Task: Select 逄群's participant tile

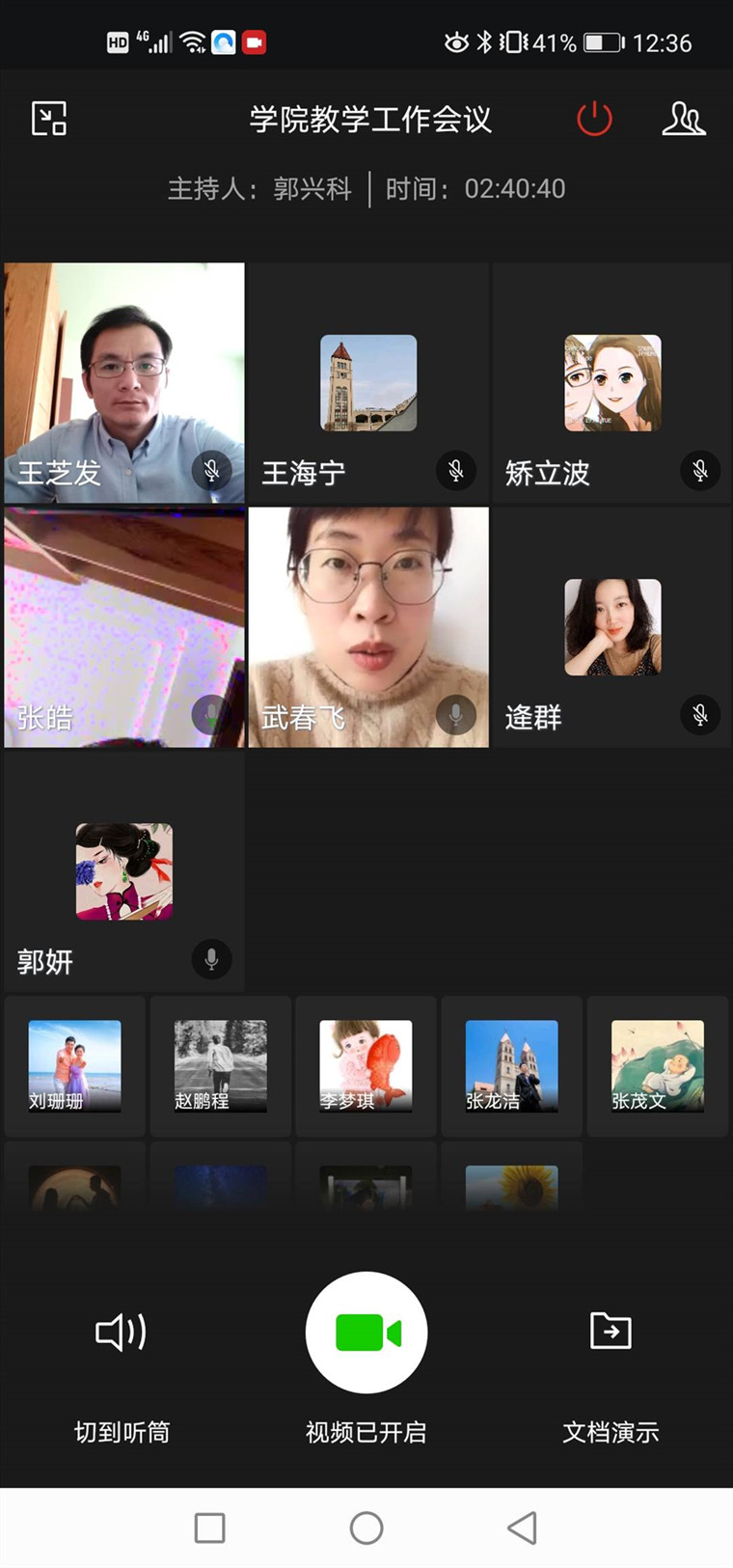Action: [x=611, y=627]
